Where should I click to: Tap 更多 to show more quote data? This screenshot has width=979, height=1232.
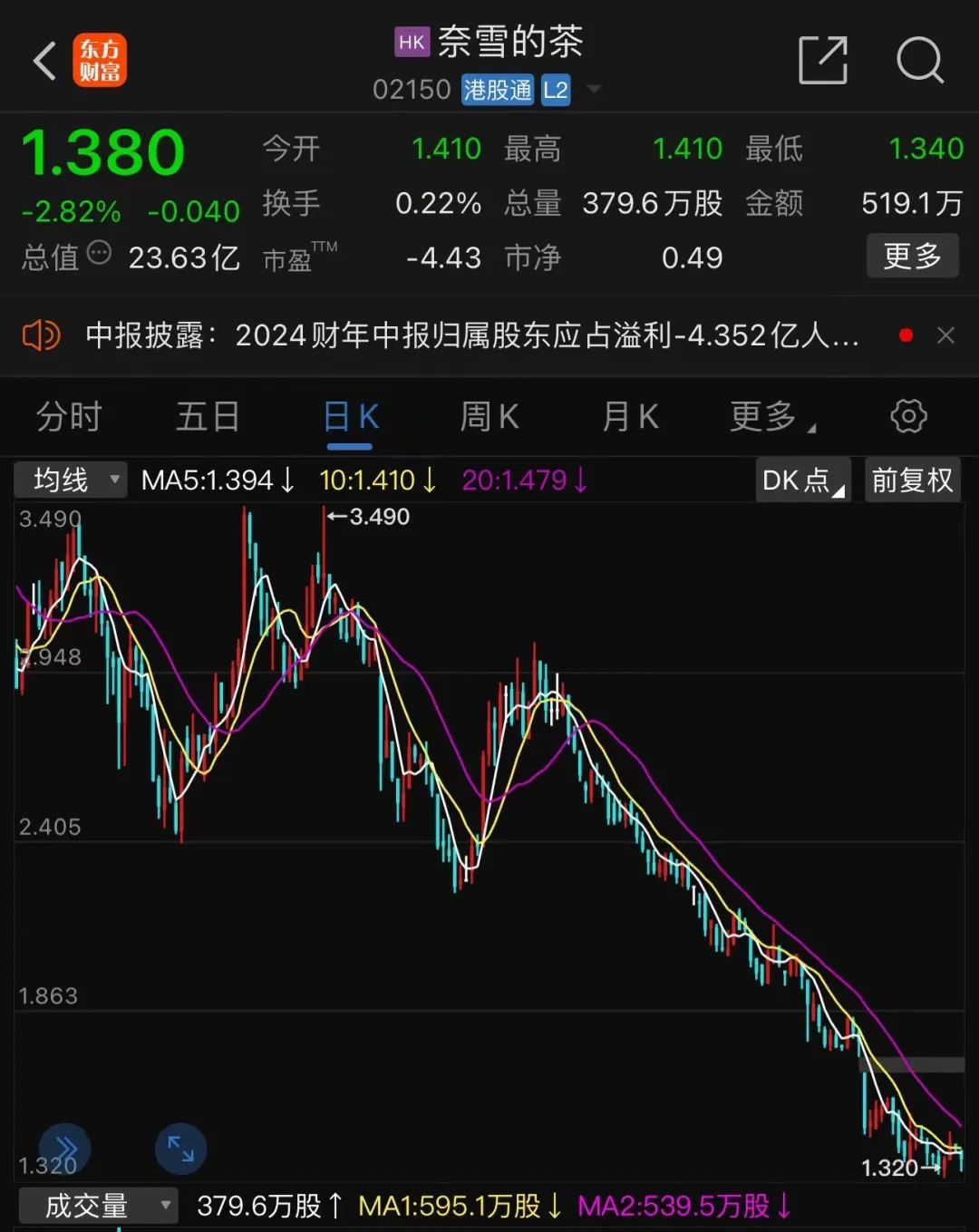pyautogui.click(x=912, y=257)
